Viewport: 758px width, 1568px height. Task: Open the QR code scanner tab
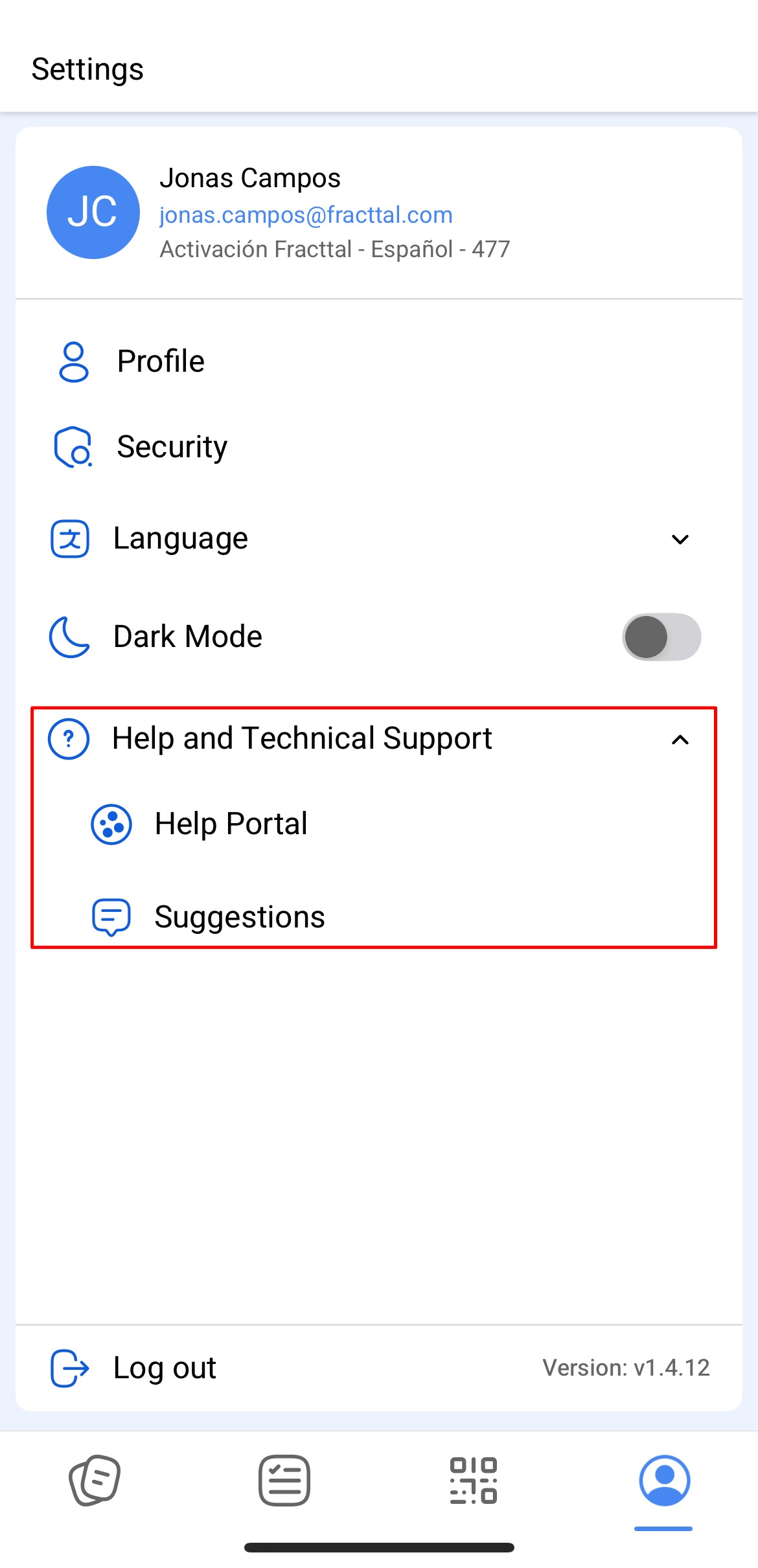(474, 1481)
